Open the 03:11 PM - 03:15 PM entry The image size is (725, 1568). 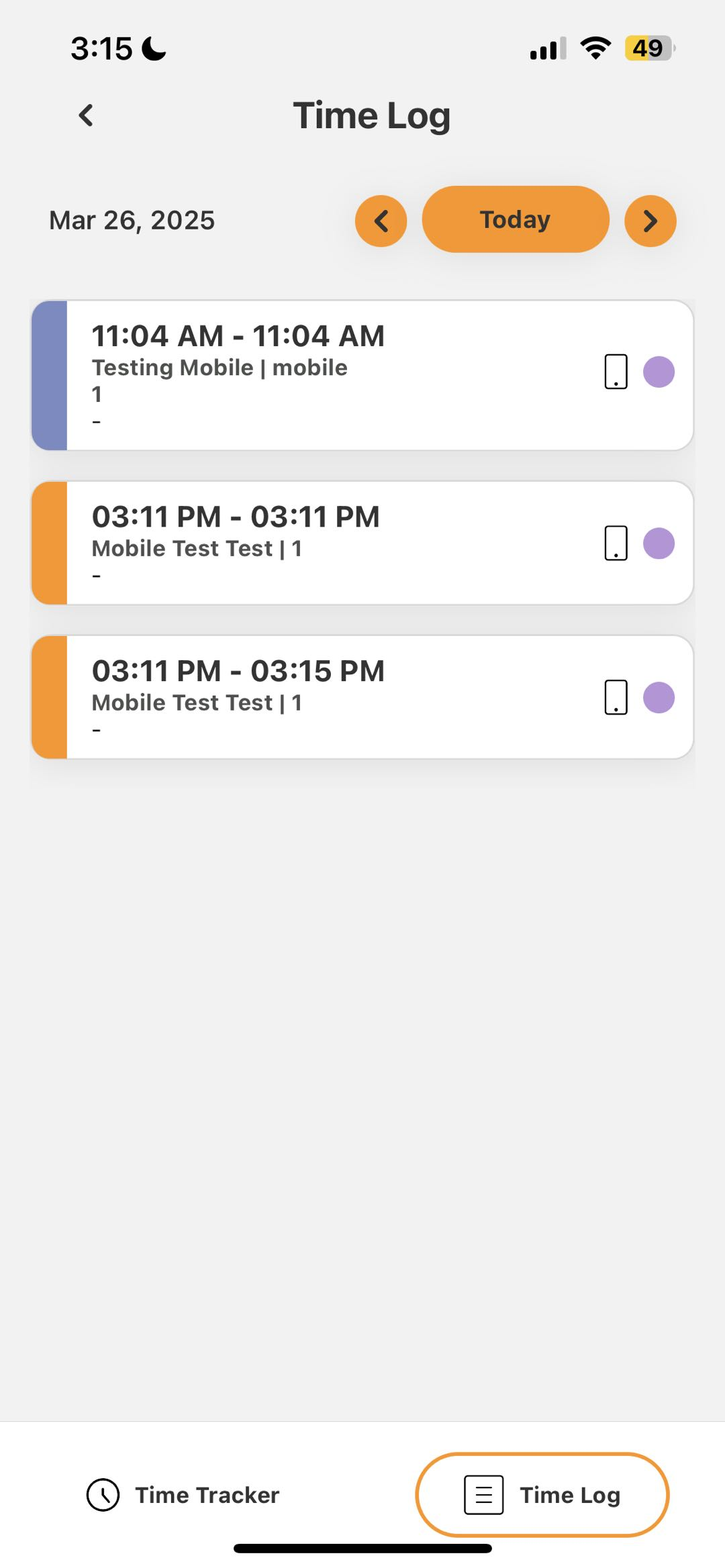[362, 697]
